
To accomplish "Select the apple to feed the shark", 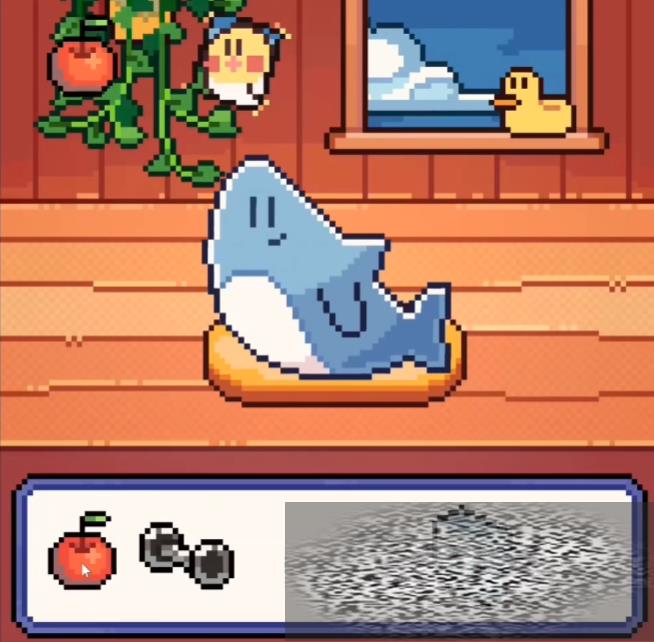I will pyautogui.click(x=81, y=553).
